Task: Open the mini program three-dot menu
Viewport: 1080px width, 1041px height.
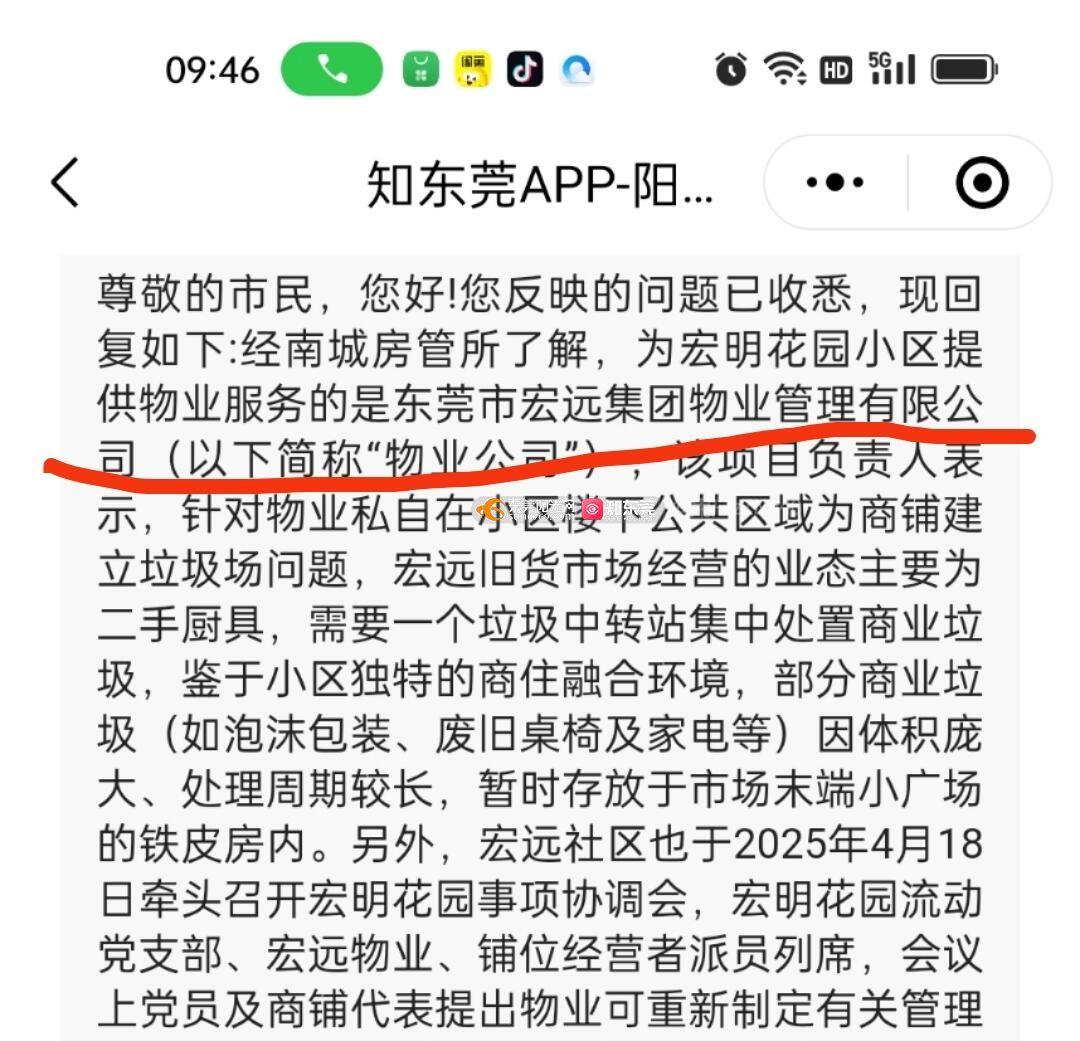Action: pos(835,183)
